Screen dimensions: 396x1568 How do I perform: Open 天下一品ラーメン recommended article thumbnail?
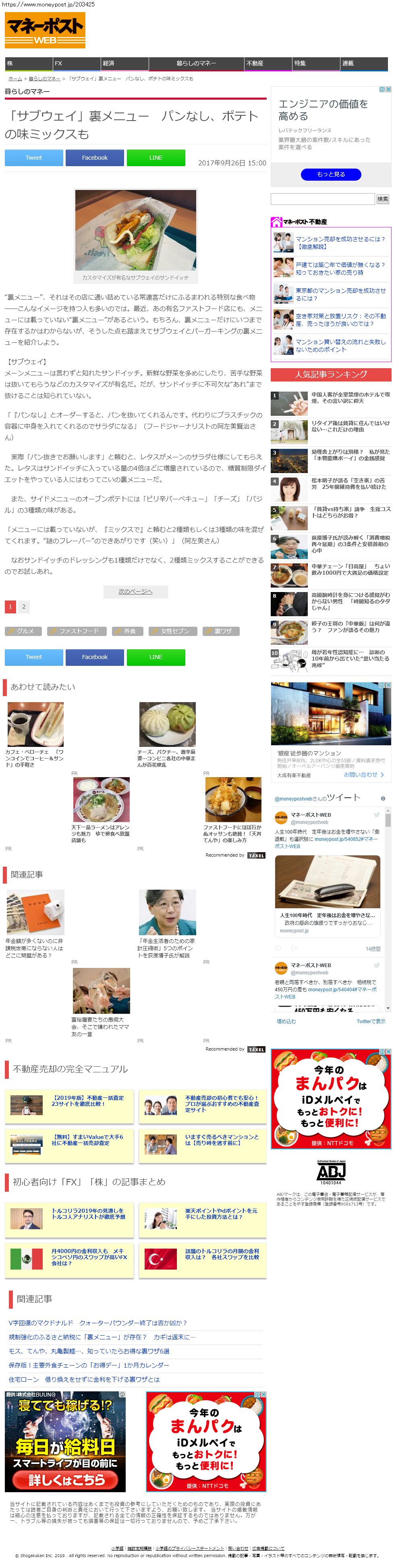101,800
